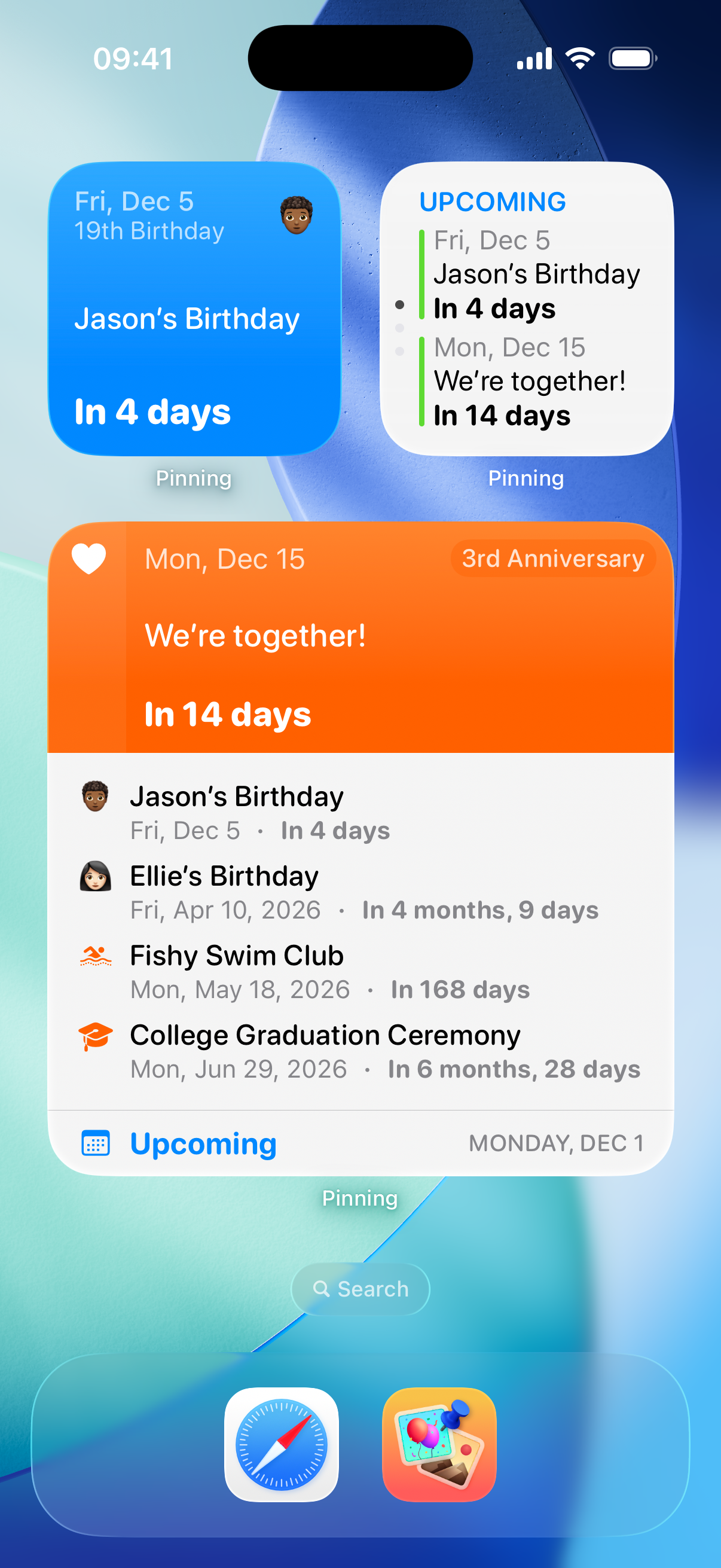Switch to the Upcoming view in widget footer

(x=203, y=1143)
